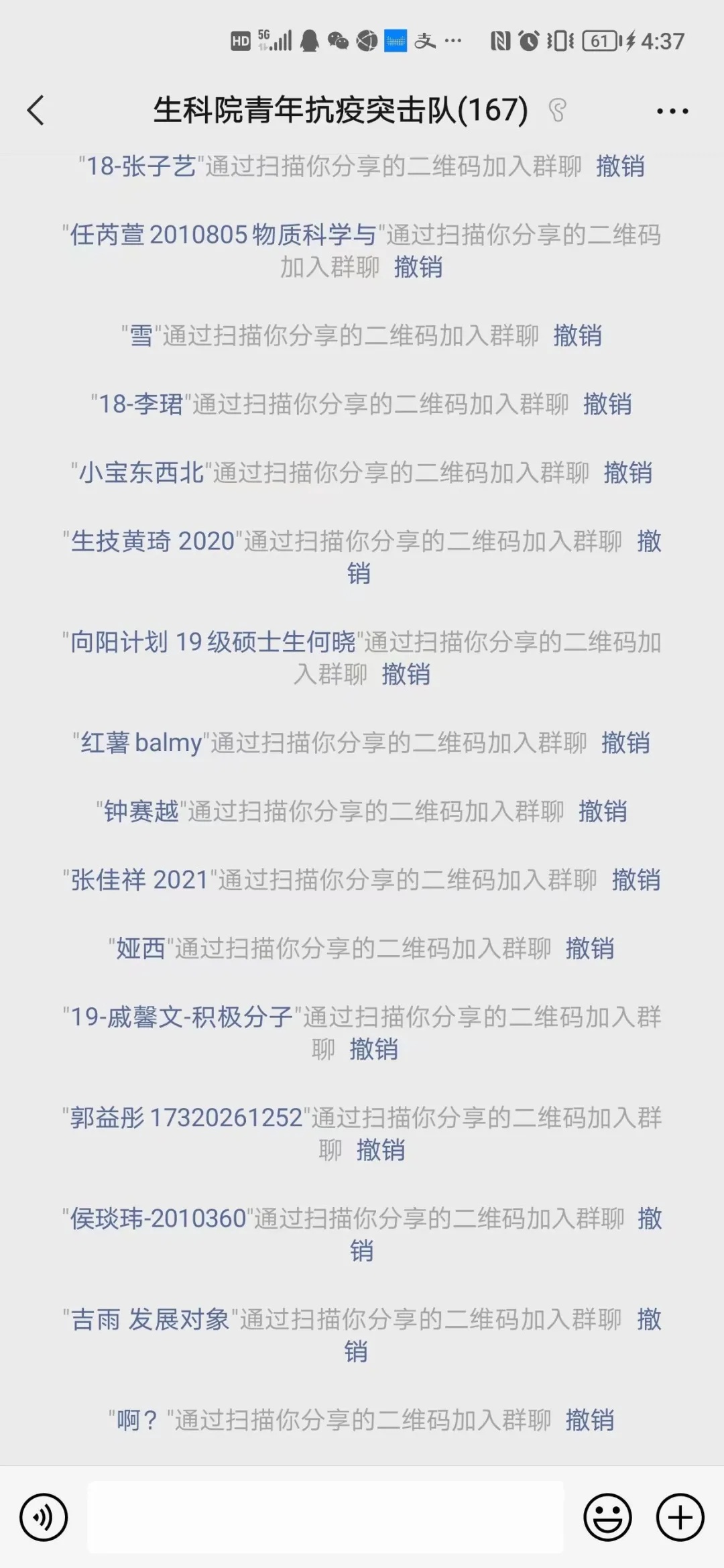Open the emoji sticker panel

tap(607, 1517)
